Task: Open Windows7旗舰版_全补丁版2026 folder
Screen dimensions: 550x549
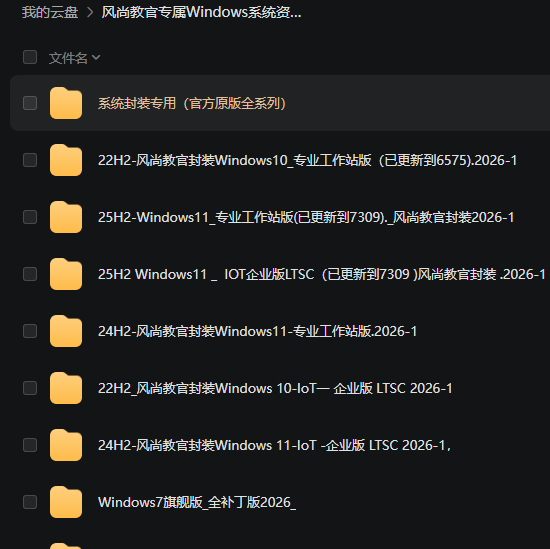Action: click(197, 502)
